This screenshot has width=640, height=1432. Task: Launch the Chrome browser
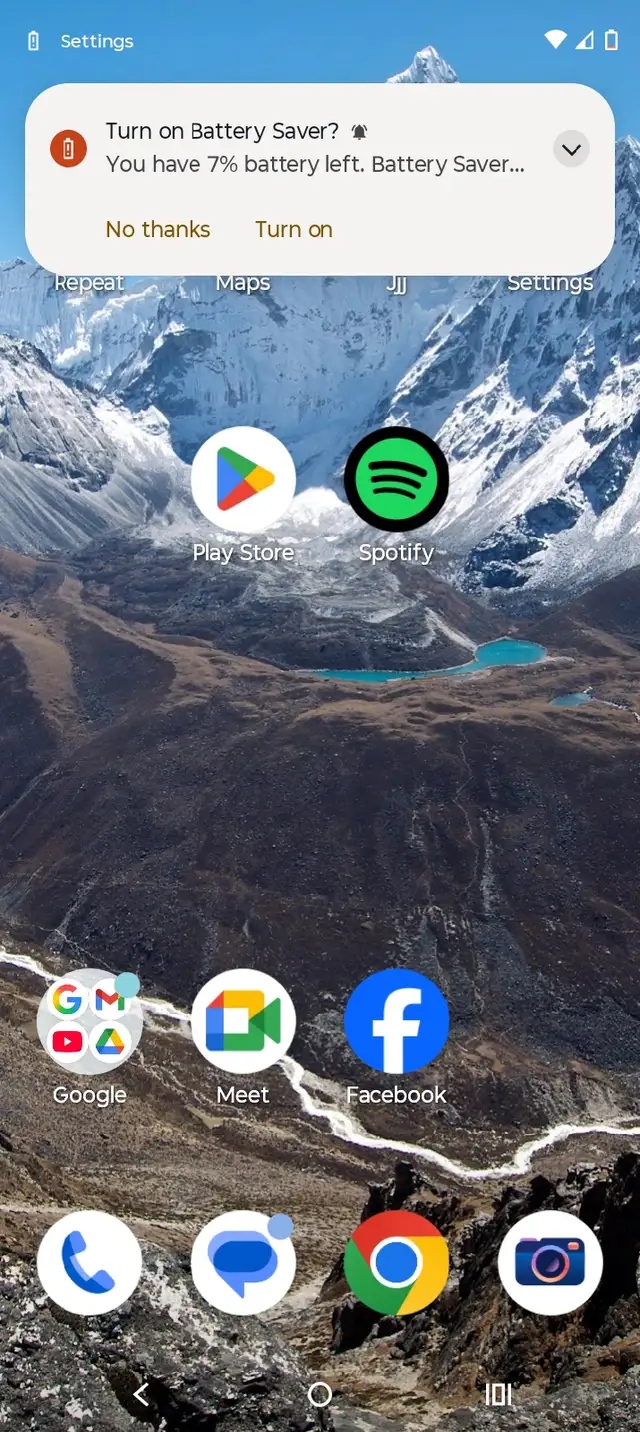[x=396, y=1263]
